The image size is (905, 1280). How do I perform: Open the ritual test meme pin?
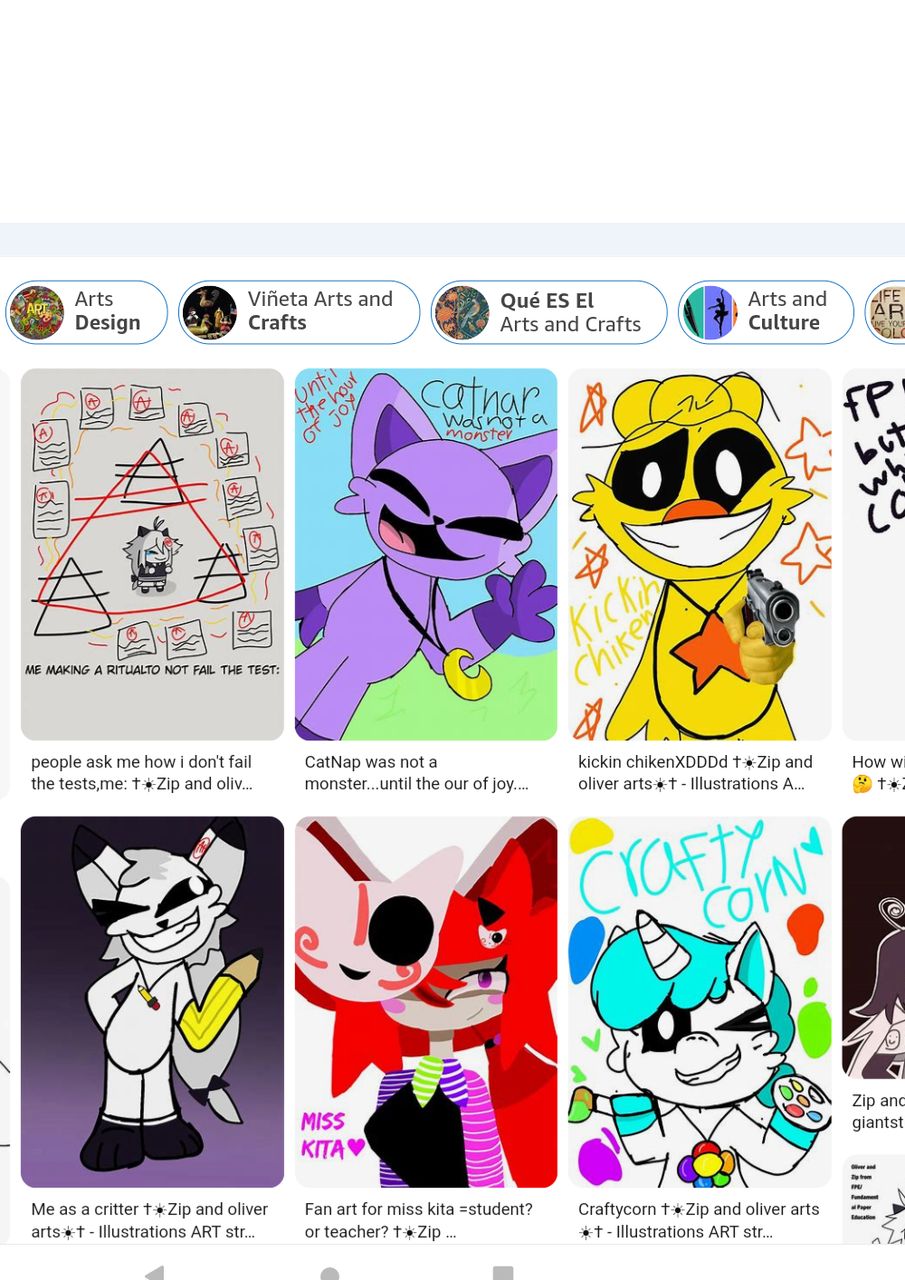(152, 554)
